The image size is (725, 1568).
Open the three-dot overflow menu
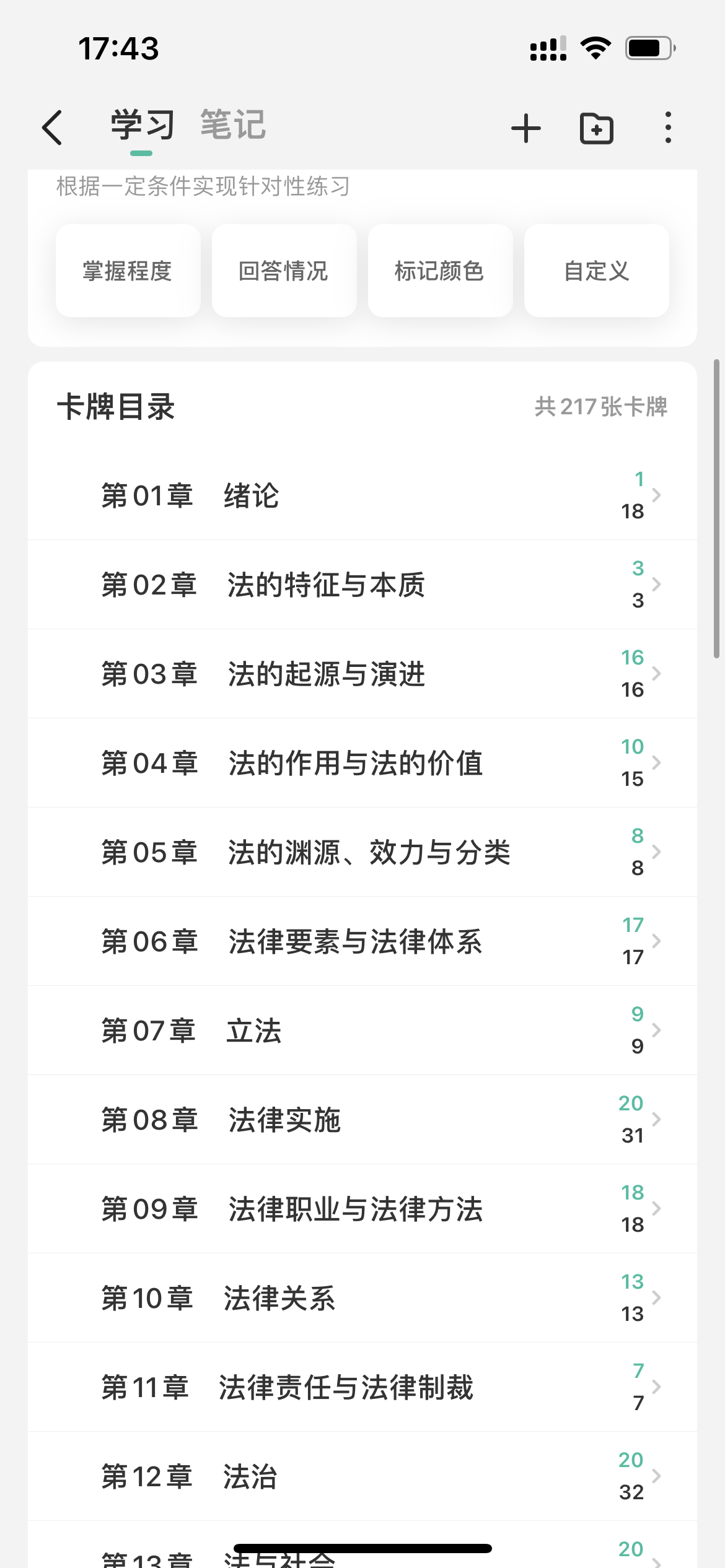coord(668,128)
